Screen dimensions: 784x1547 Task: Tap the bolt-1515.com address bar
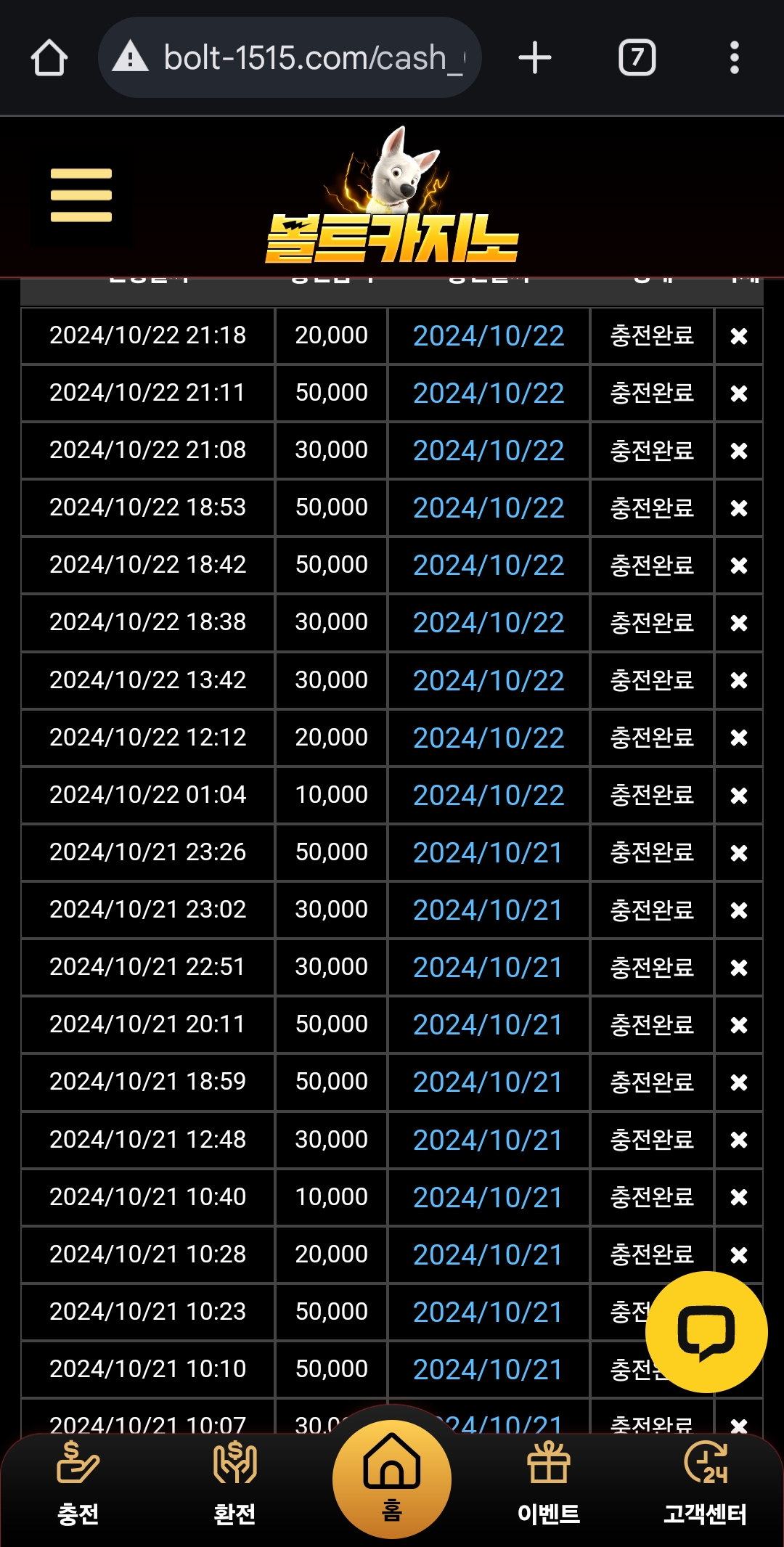290,58
